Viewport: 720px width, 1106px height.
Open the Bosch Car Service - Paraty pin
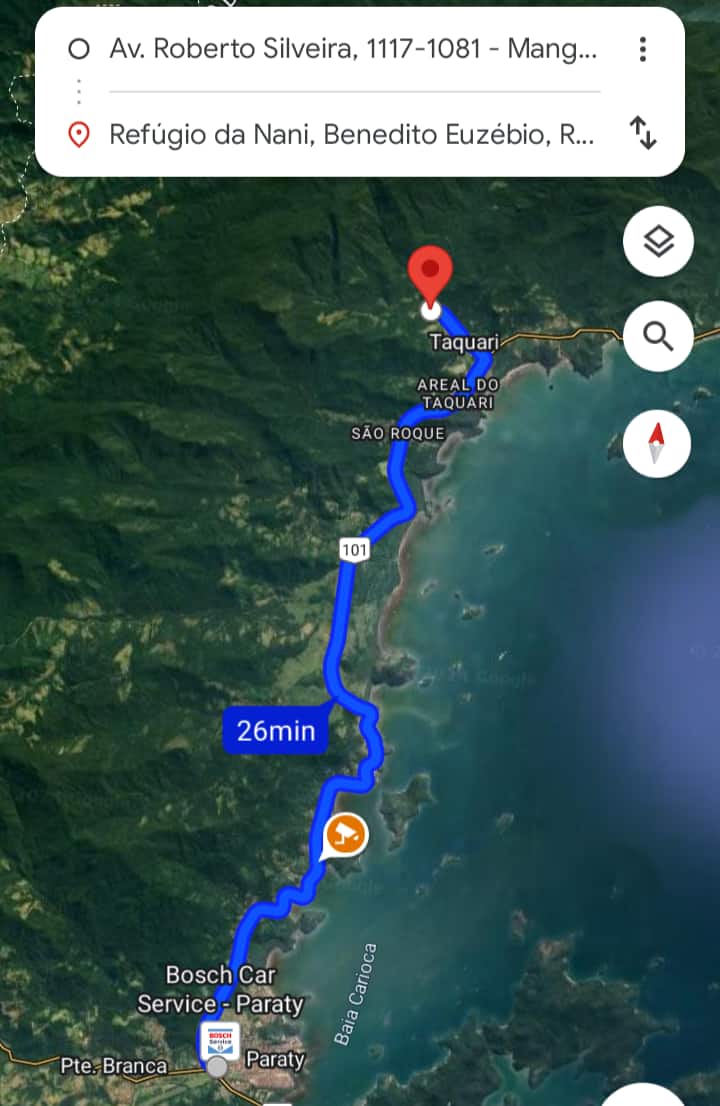click(218, 1038)
